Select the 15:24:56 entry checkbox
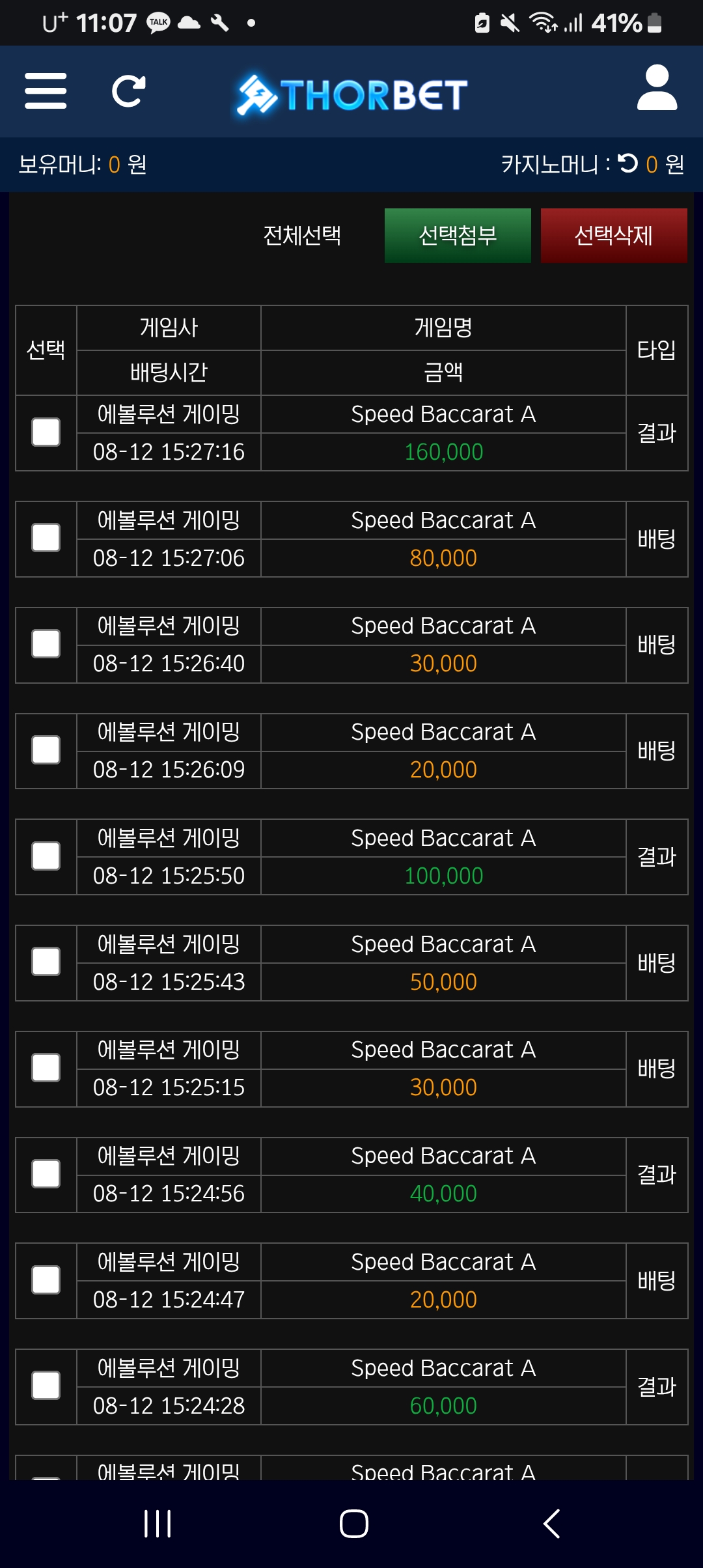Image resolution: width=703 pixels, height=1568 pixels. pos(46,1175)
